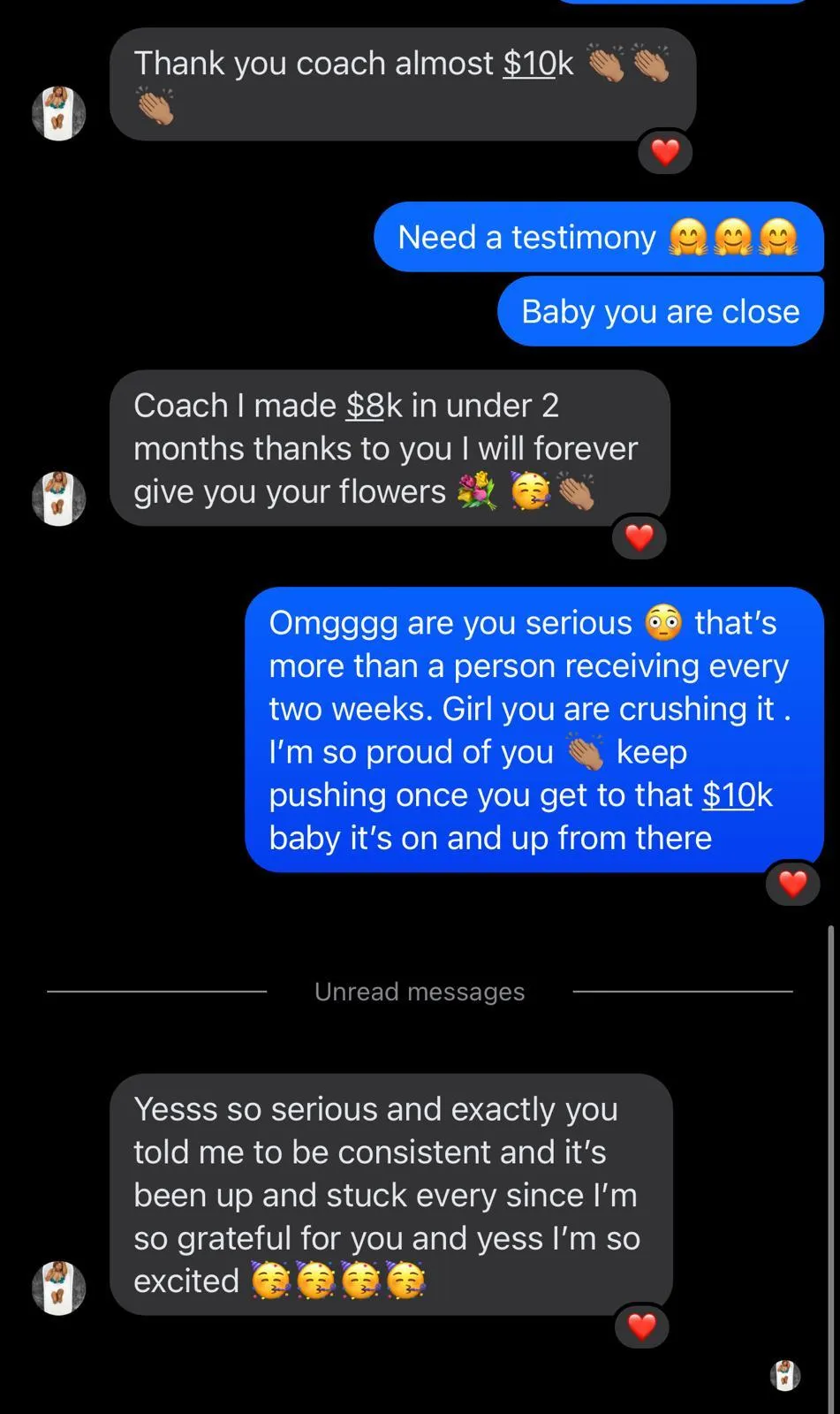Open avatar beside "Coach I made $8k" message
The height and width of the screenshot is (1414, 840).
tap(58, 498)
